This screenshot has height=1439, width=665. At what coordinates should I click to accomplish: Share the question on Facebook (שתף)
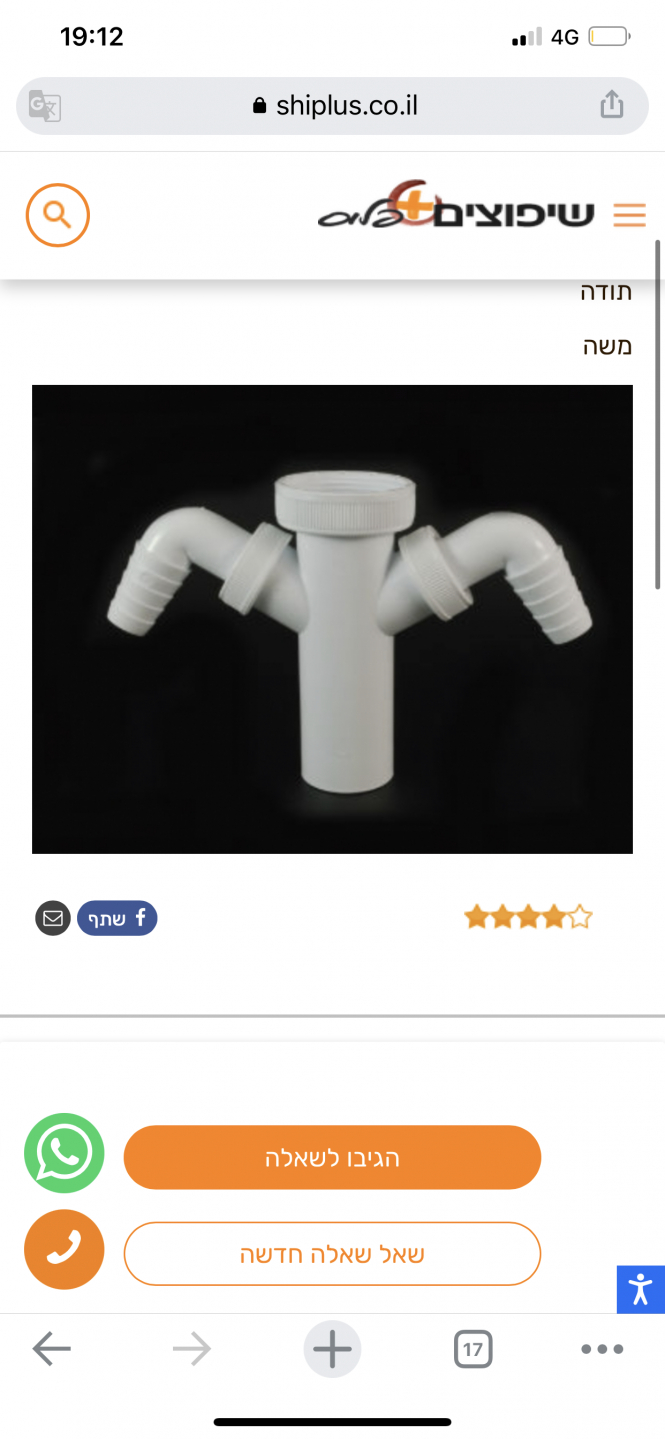pos(117,918)
